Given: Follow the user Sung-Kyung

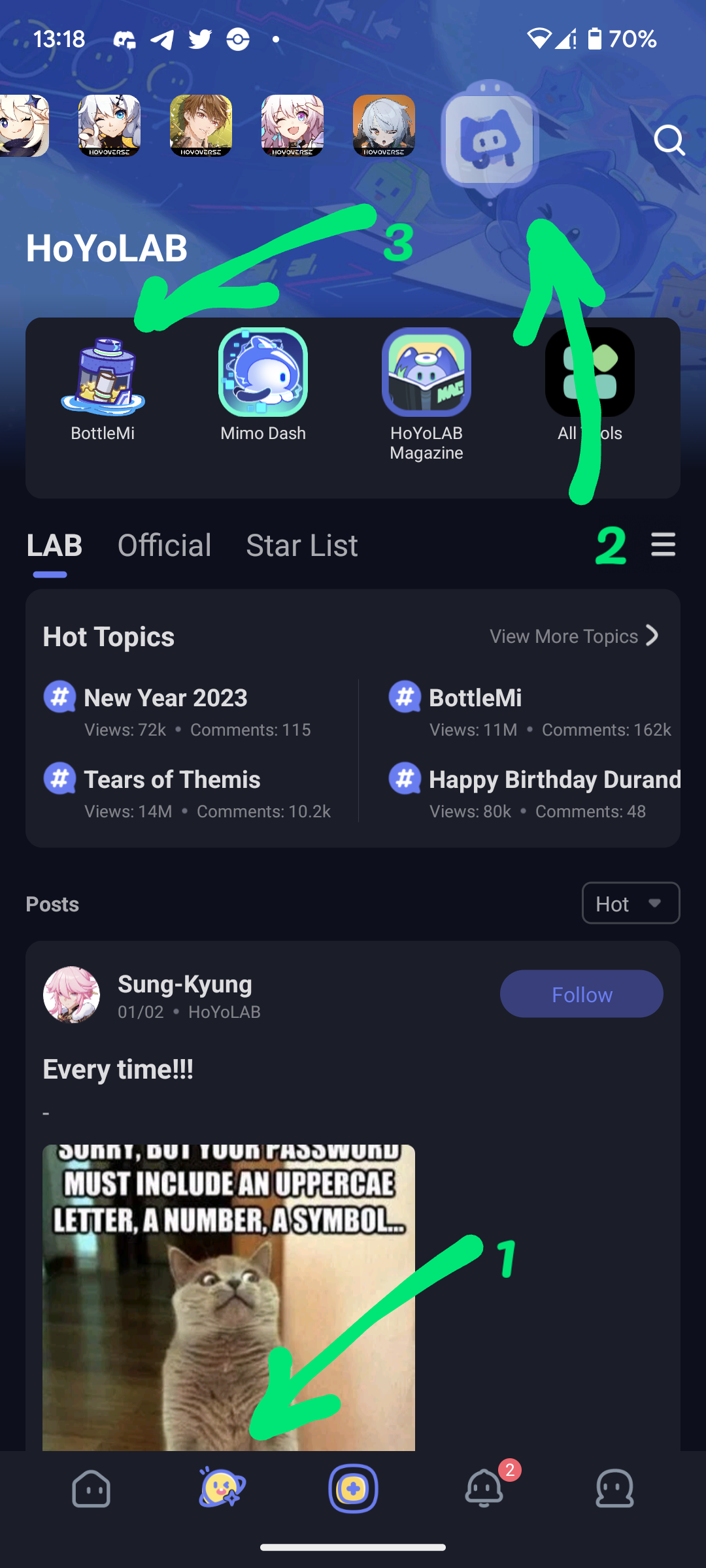Looking at the screenshot, I should 581,994.
